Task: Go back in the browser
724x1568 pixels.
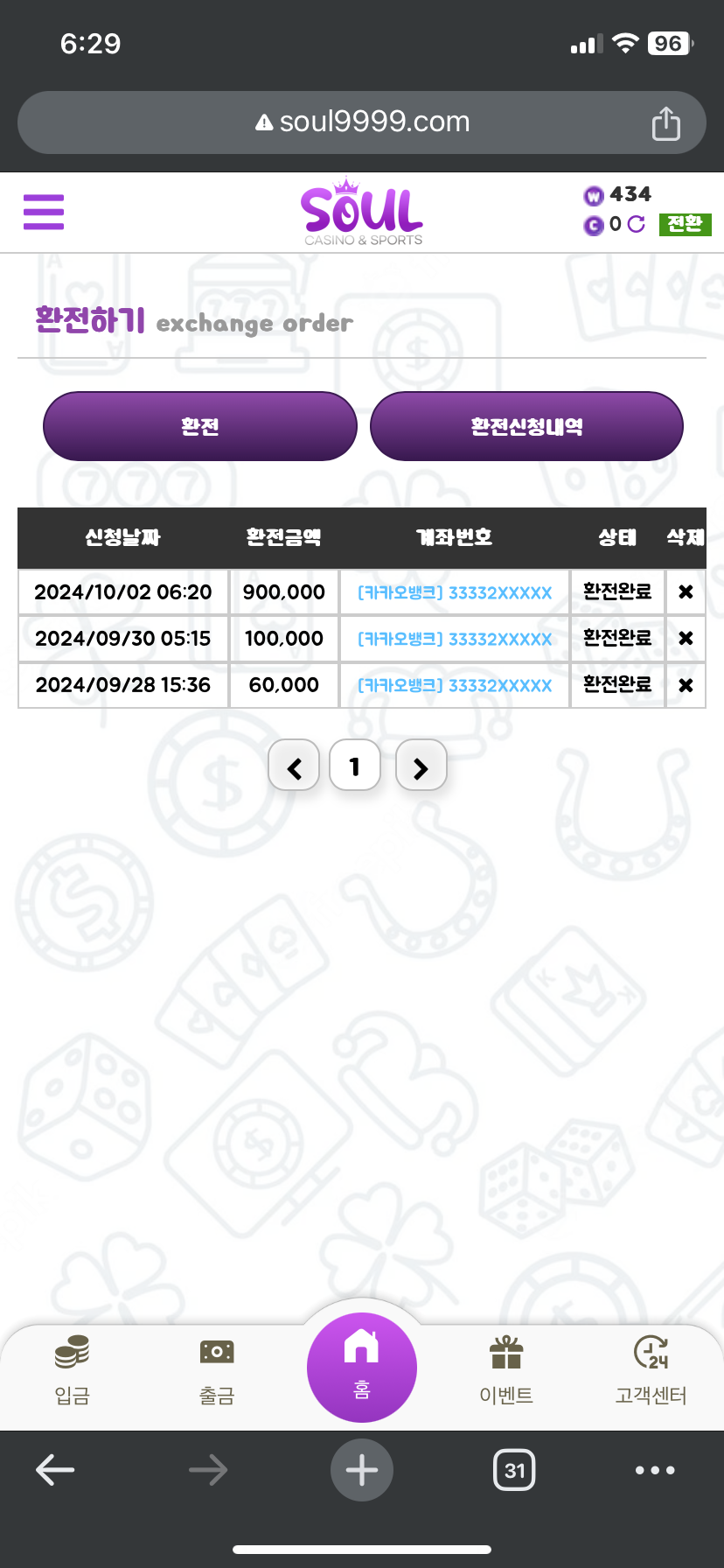Action: (x=55, y=1470)
